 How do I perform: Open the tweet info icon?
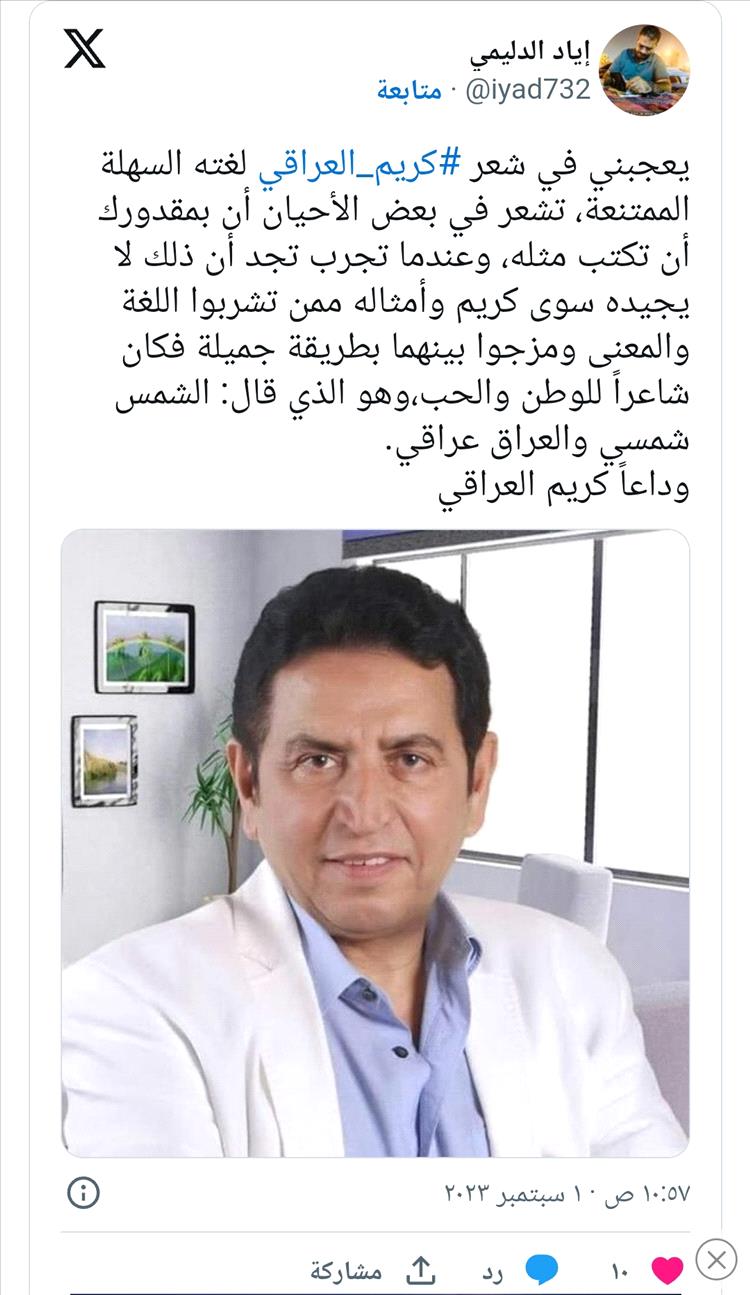coord(84,1192)
